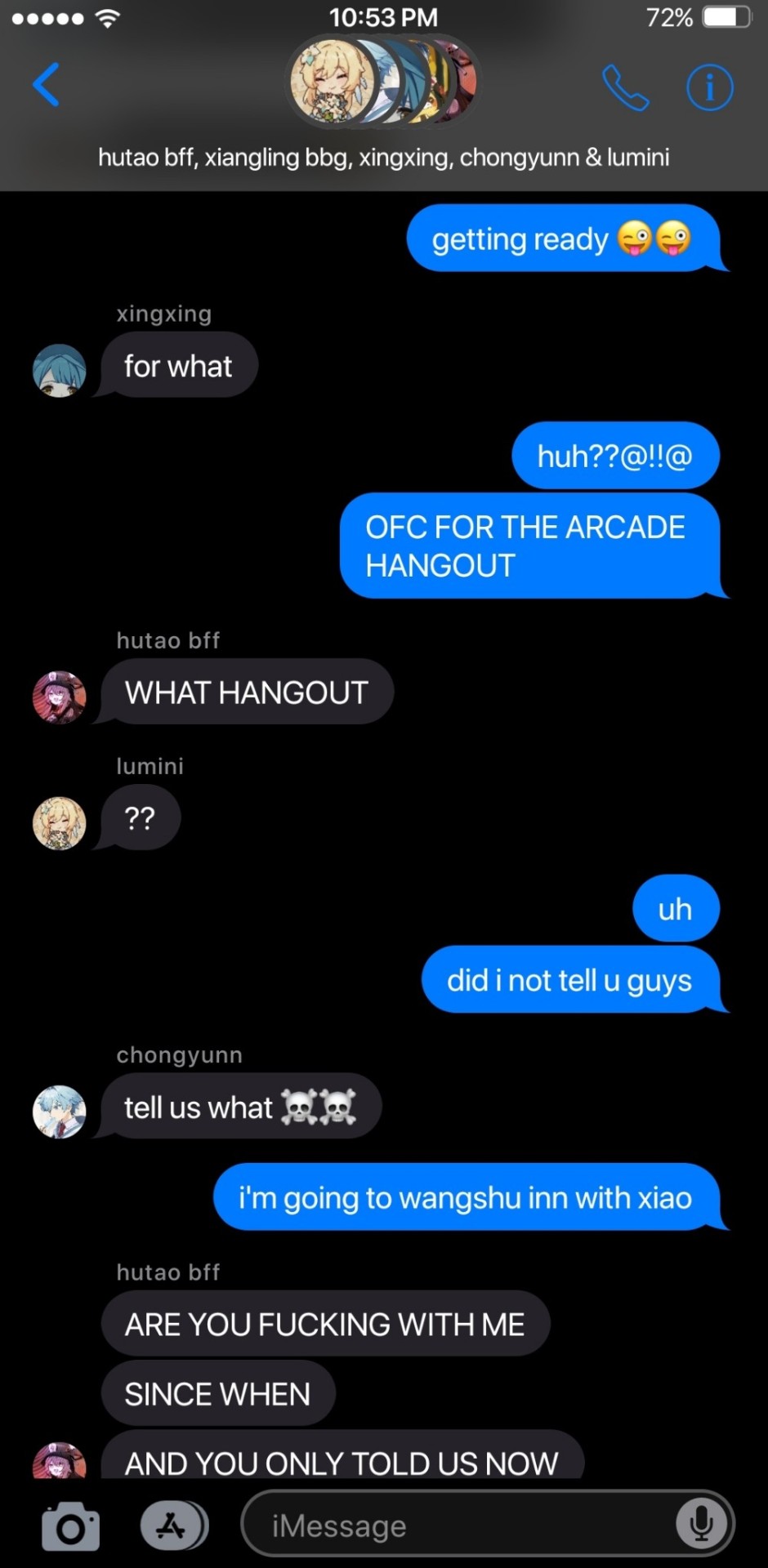Image resolution: width=768 pixels, height=1568 pixels.
Task: Open the camera to attach a photo
Action: point(70,1526)
